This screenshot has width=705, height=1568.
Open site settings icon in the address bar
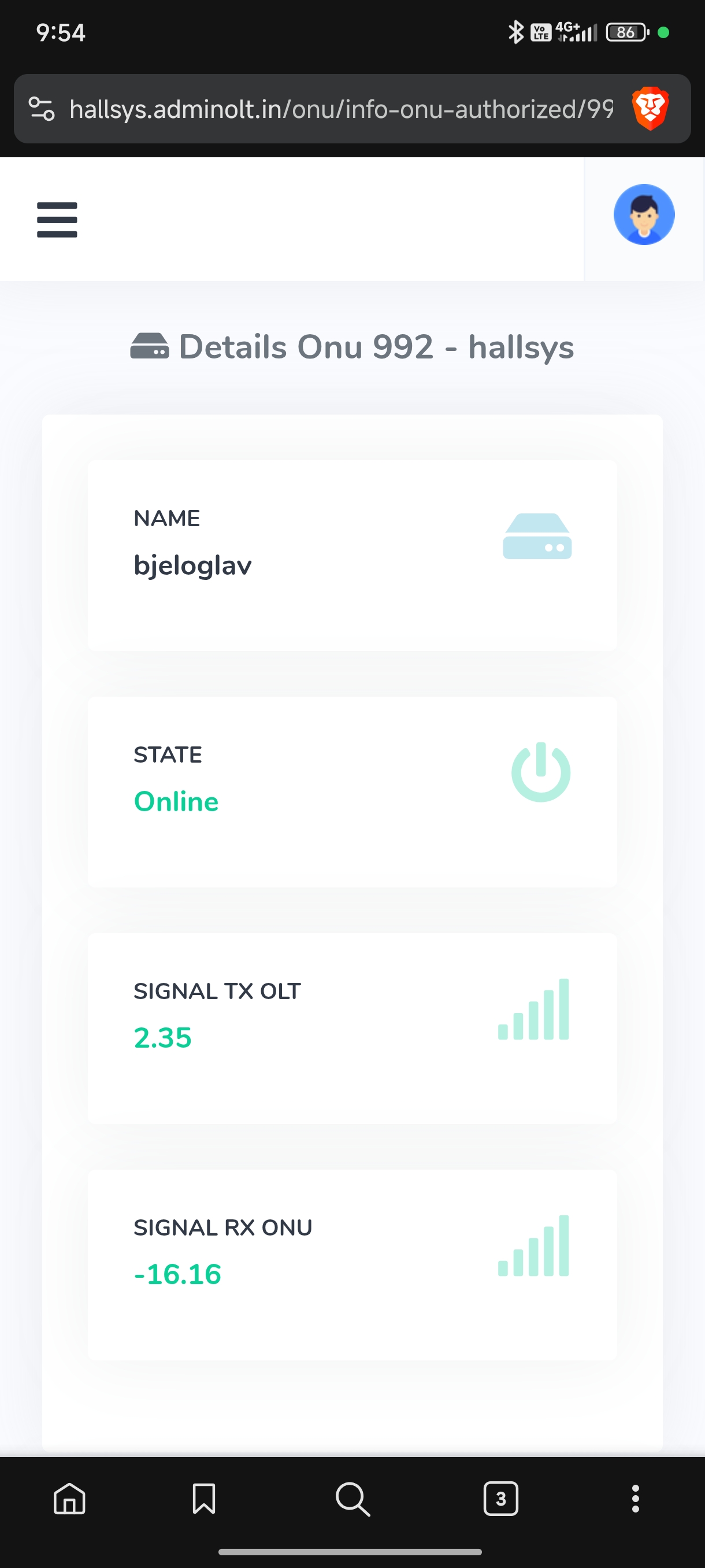(x=42, y=109)
